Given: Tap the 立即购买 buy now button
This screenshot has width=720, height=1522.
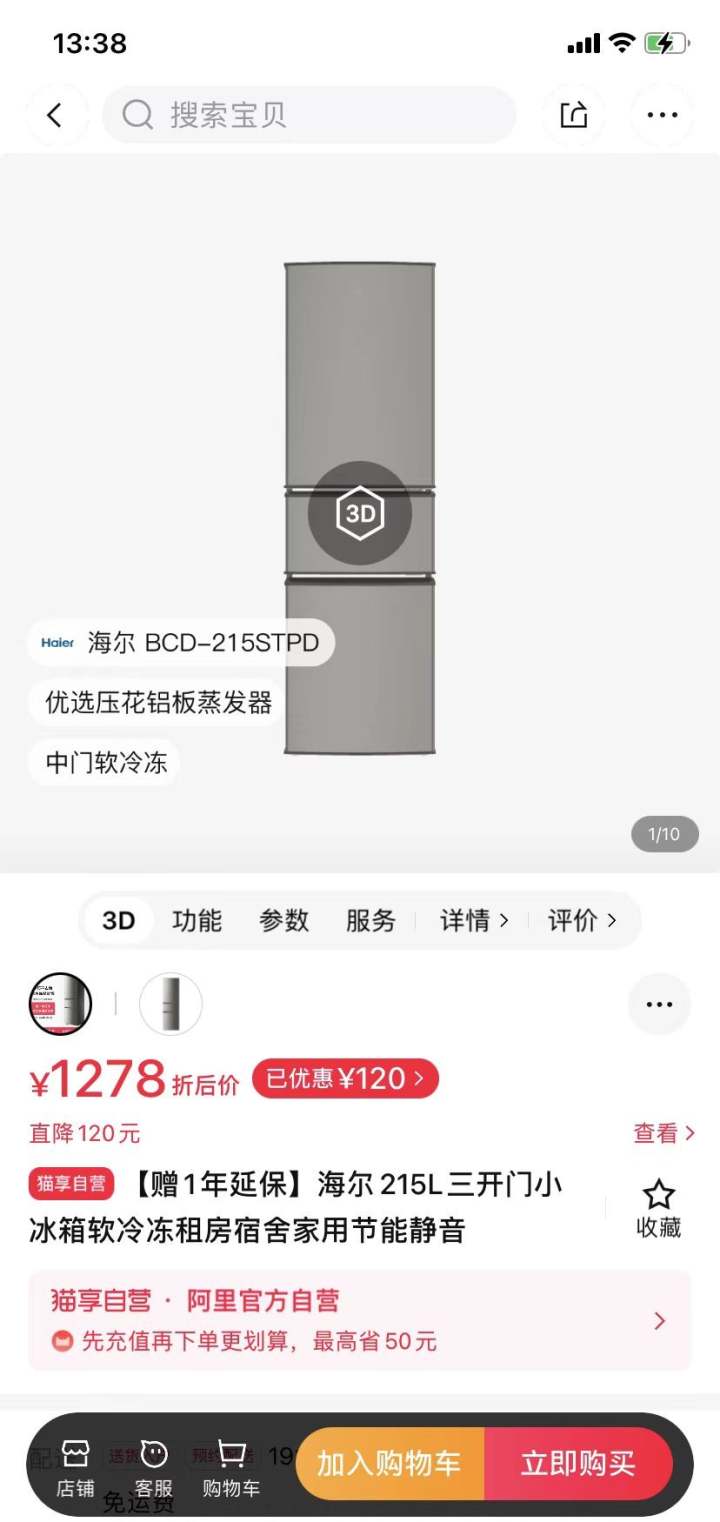Looking at the screenshot, I should 581,1462.
